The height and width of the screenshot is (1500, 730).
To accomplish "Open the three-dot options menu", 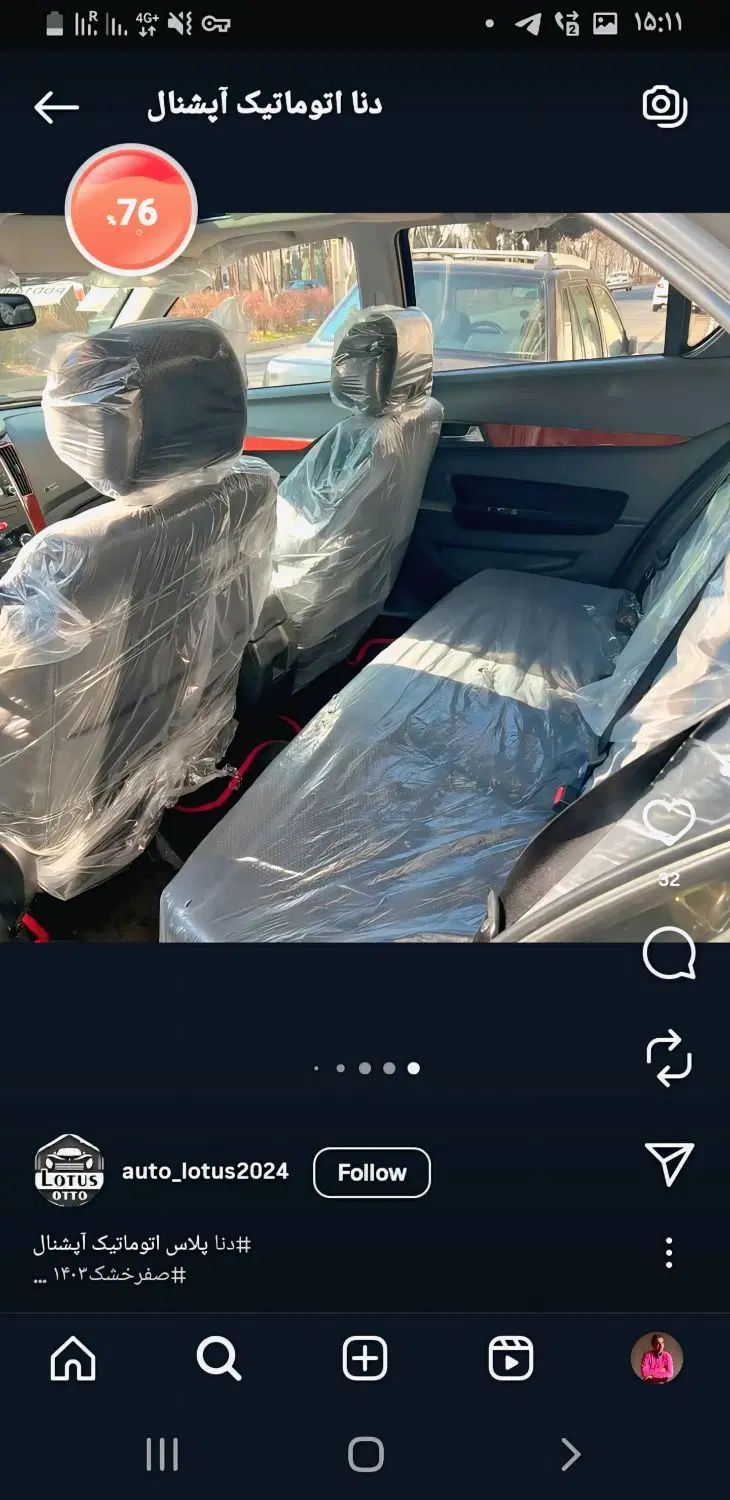I will [668, 1252].
